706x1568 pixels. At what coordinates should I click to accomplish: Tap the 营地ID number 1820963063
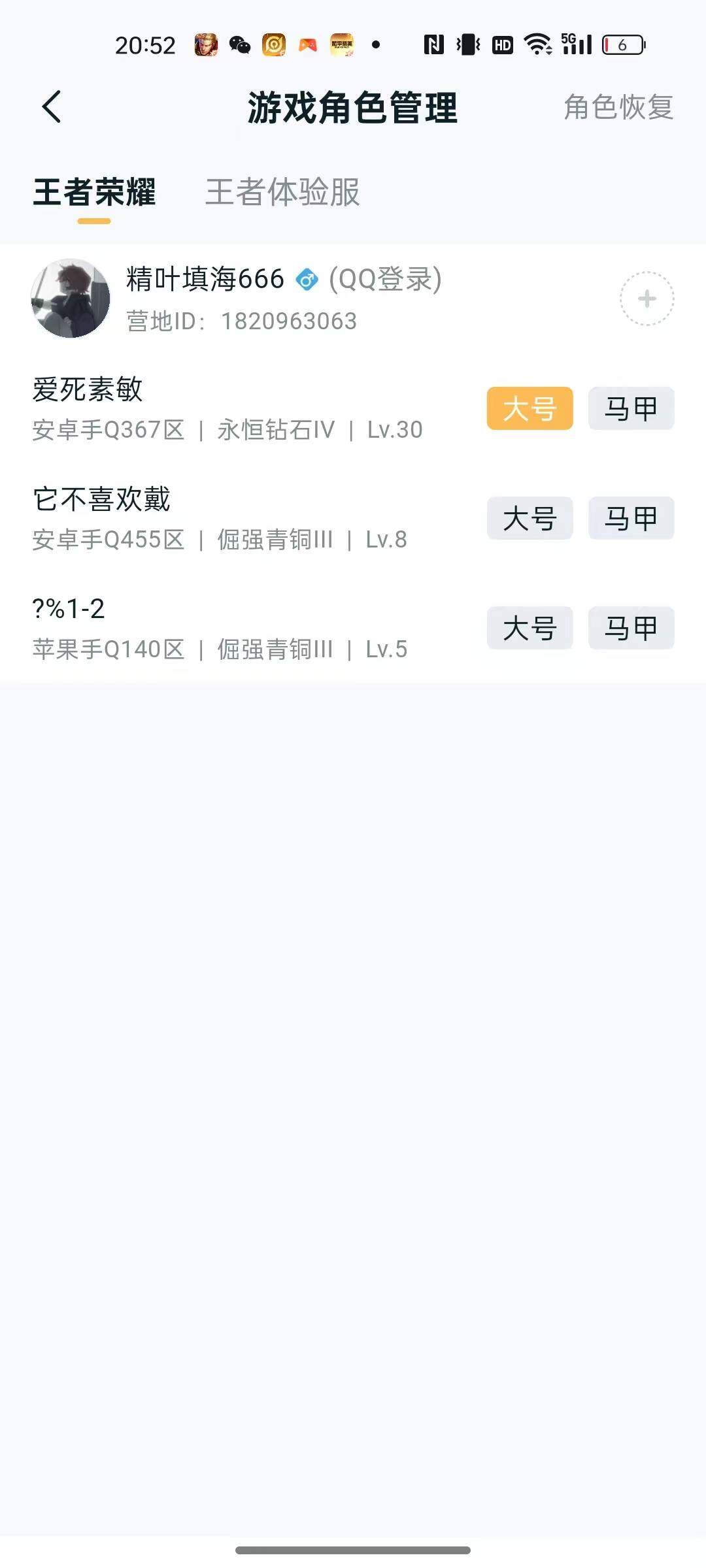(288, 321)
